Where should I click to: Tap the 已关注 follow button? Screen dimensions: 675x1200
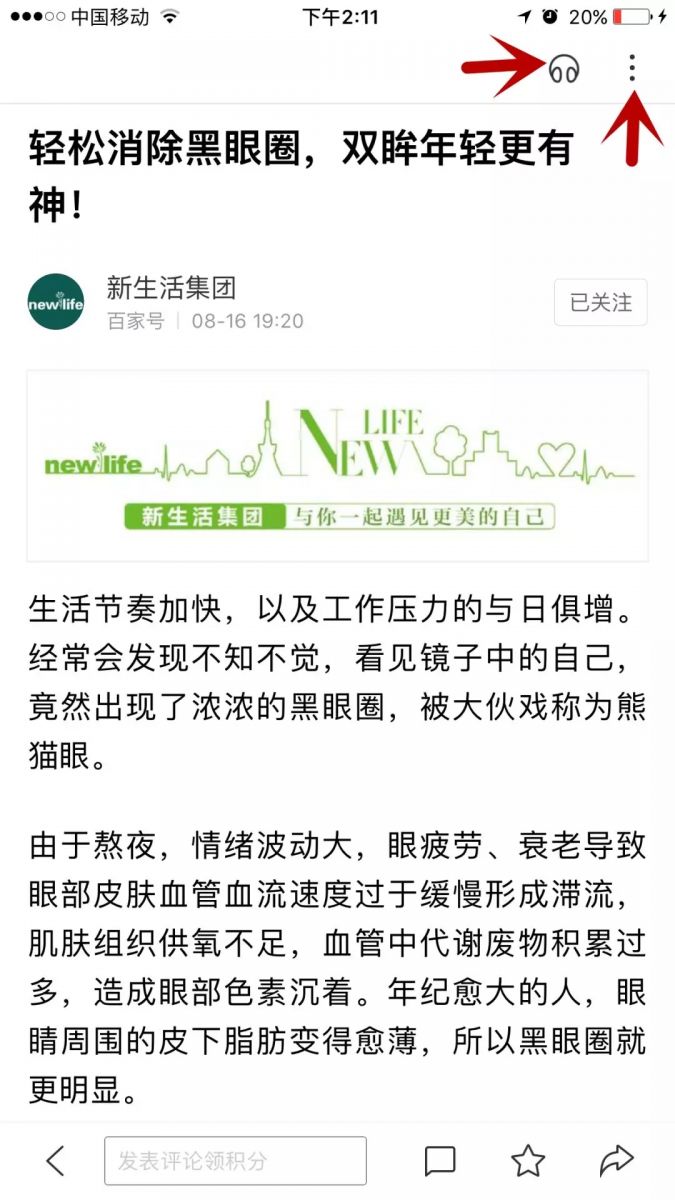[600, 302]
